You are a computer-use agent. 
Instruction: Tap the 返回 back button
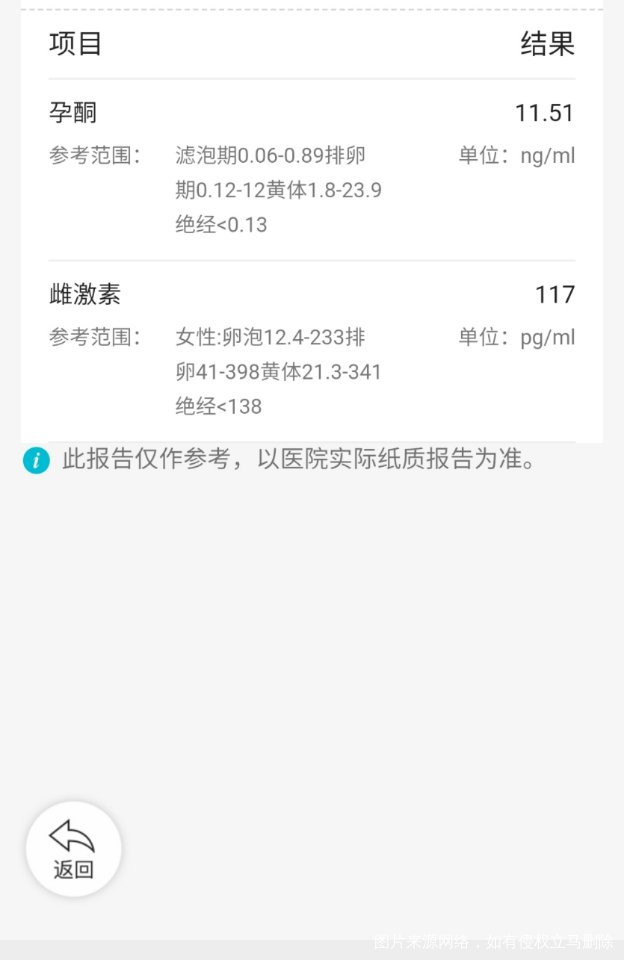[x=73, y=849]
